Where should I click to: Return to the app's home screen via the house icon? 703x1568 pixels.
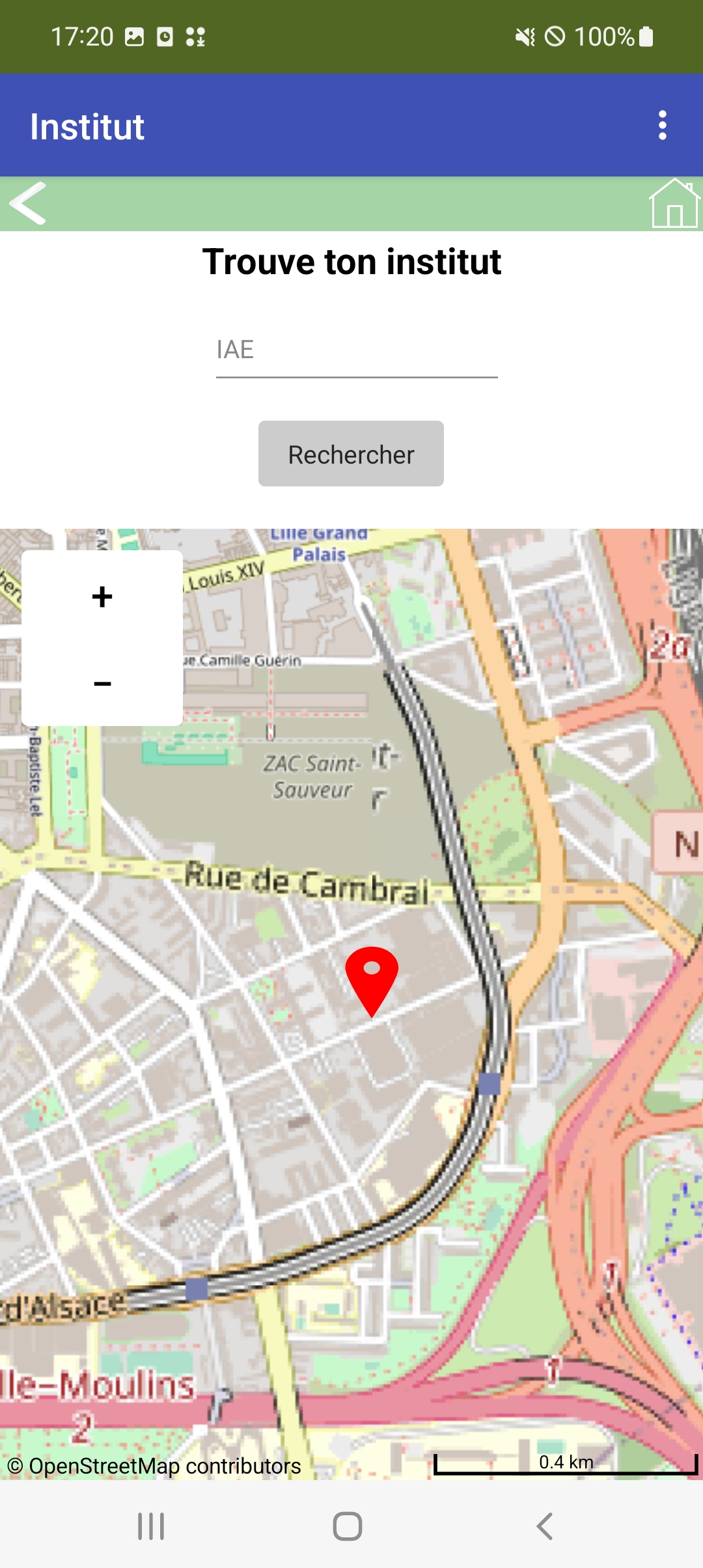point(674,204)
